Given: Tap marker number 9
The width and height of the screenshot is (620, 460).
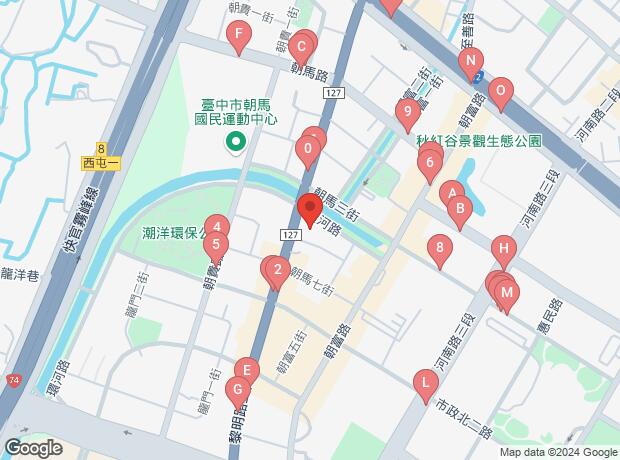Looking at the screenshot, I should (406, 111).
